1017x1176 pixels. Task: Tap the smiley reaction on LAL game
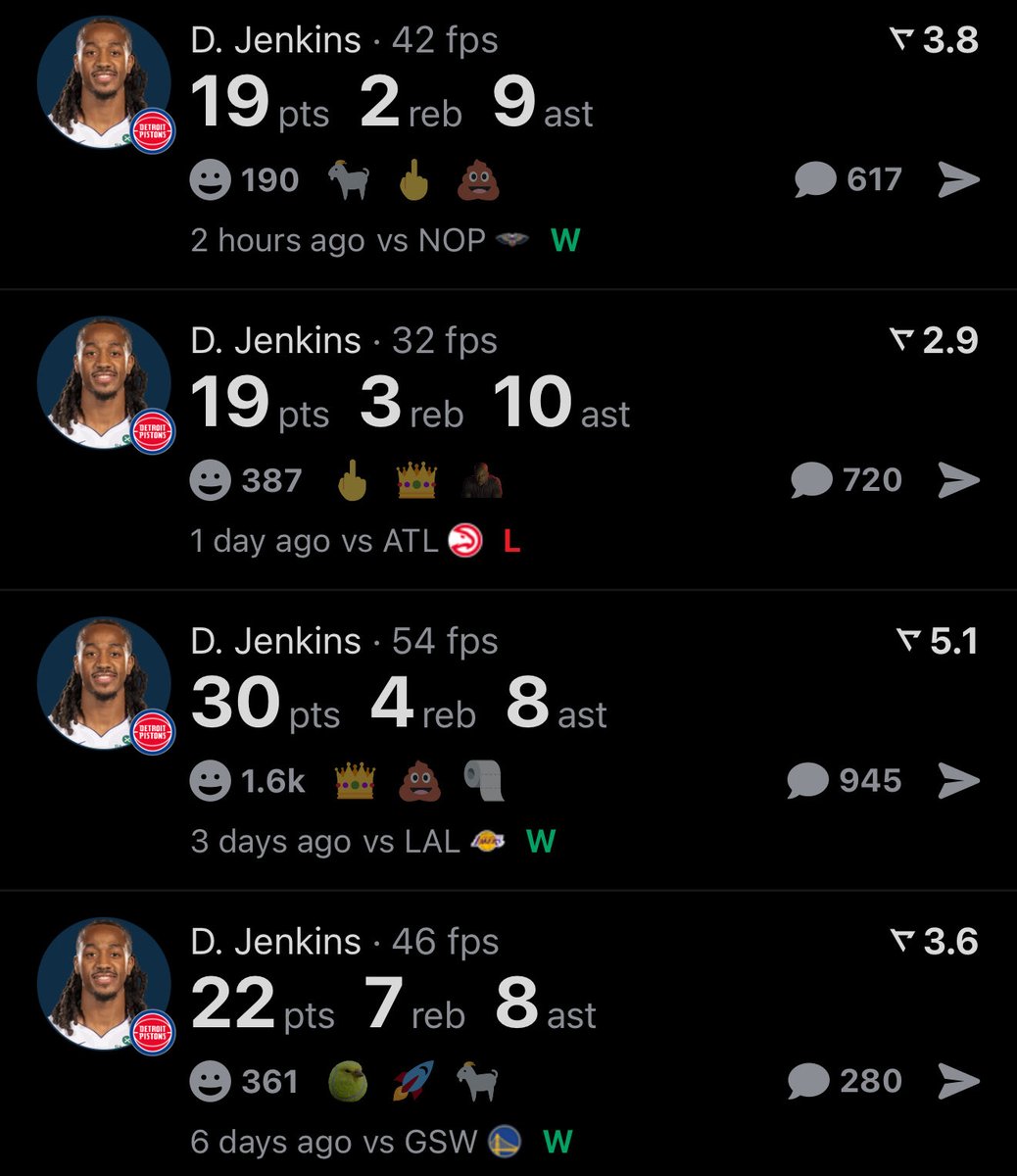211,781
